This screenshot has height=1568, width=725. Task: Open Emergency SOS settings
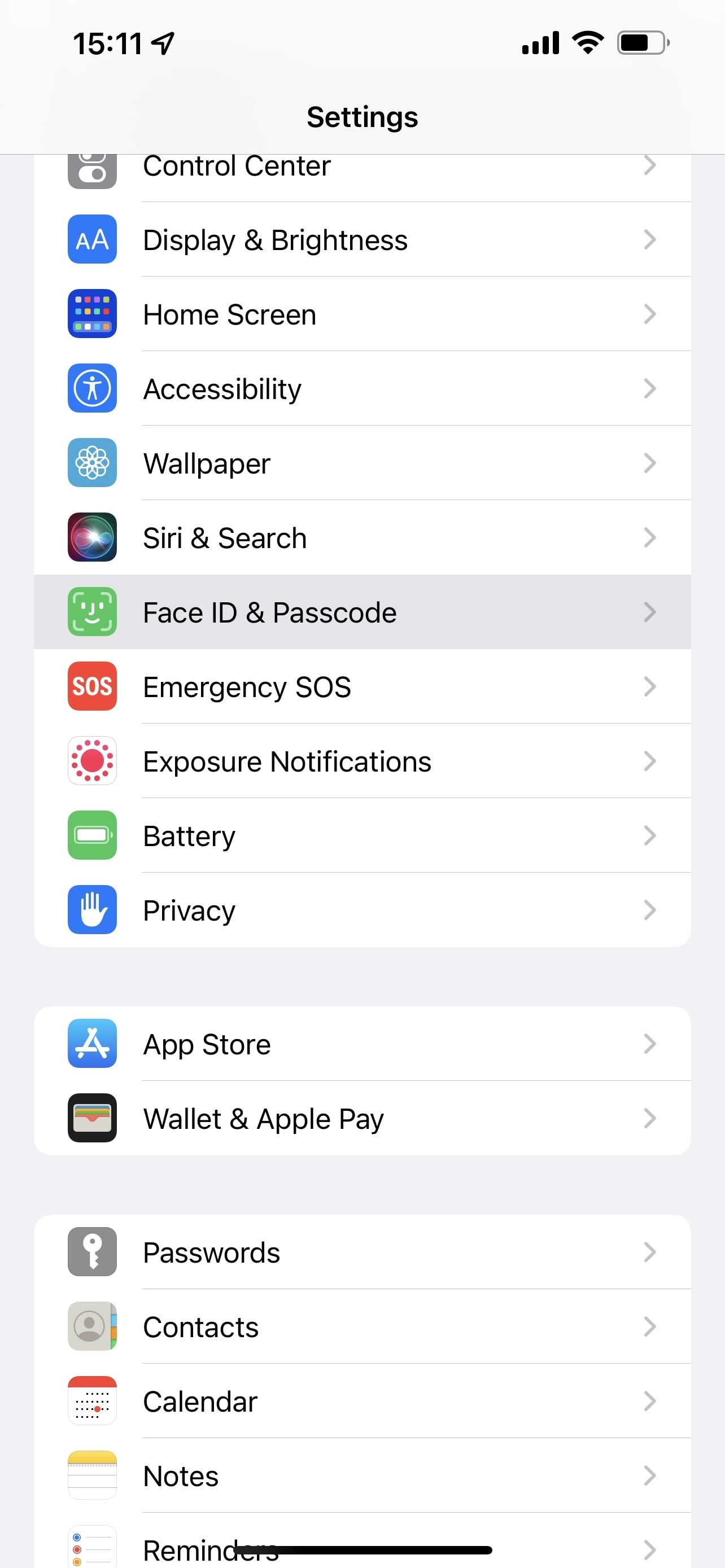pyautogui.click(x=361, y=686)
